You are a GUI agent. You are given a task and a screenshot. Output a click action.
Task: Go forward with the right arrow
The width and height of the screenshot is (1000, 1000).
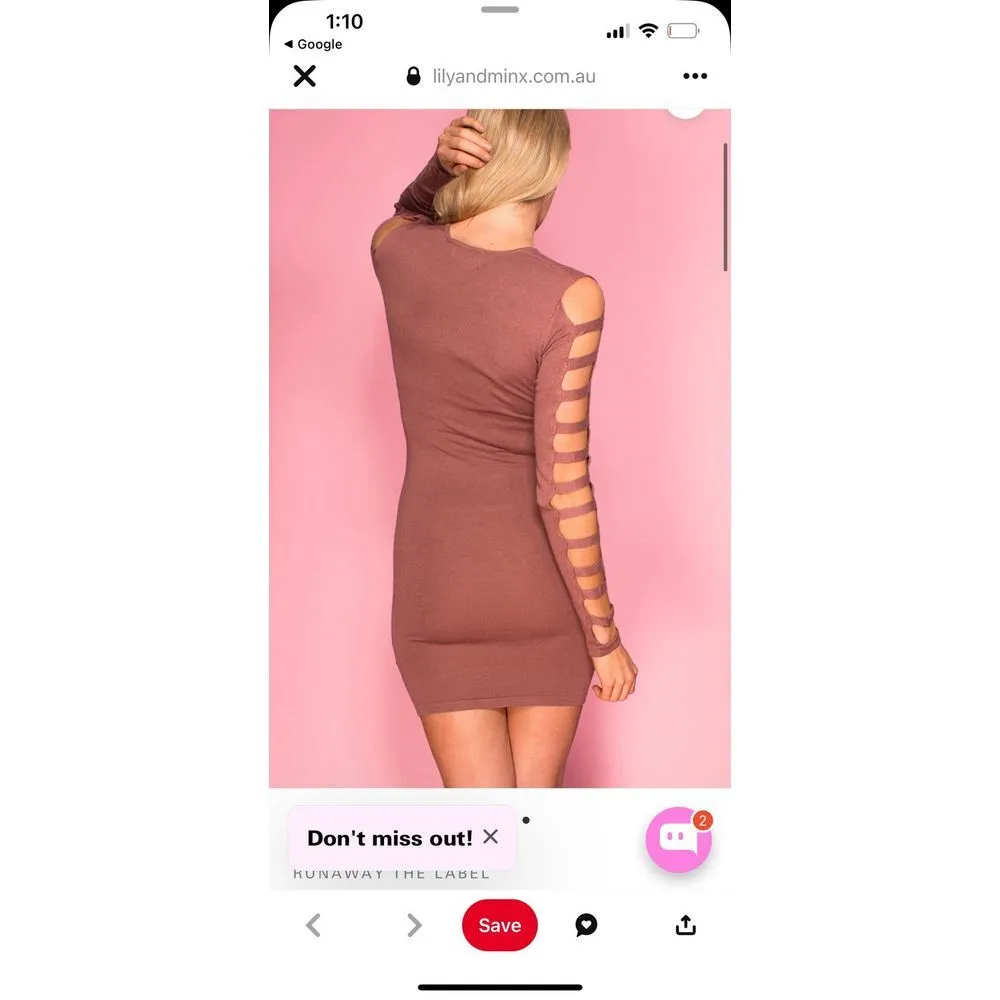(x=414, y=925)
